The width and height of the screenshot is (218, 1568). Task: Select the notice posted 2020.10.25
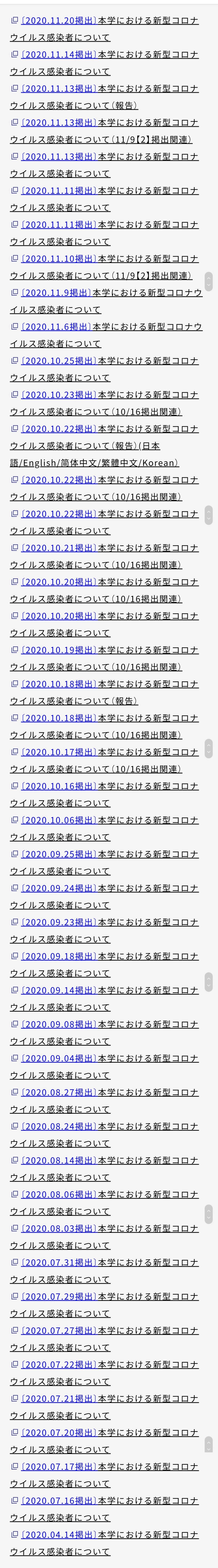point(110,361)
